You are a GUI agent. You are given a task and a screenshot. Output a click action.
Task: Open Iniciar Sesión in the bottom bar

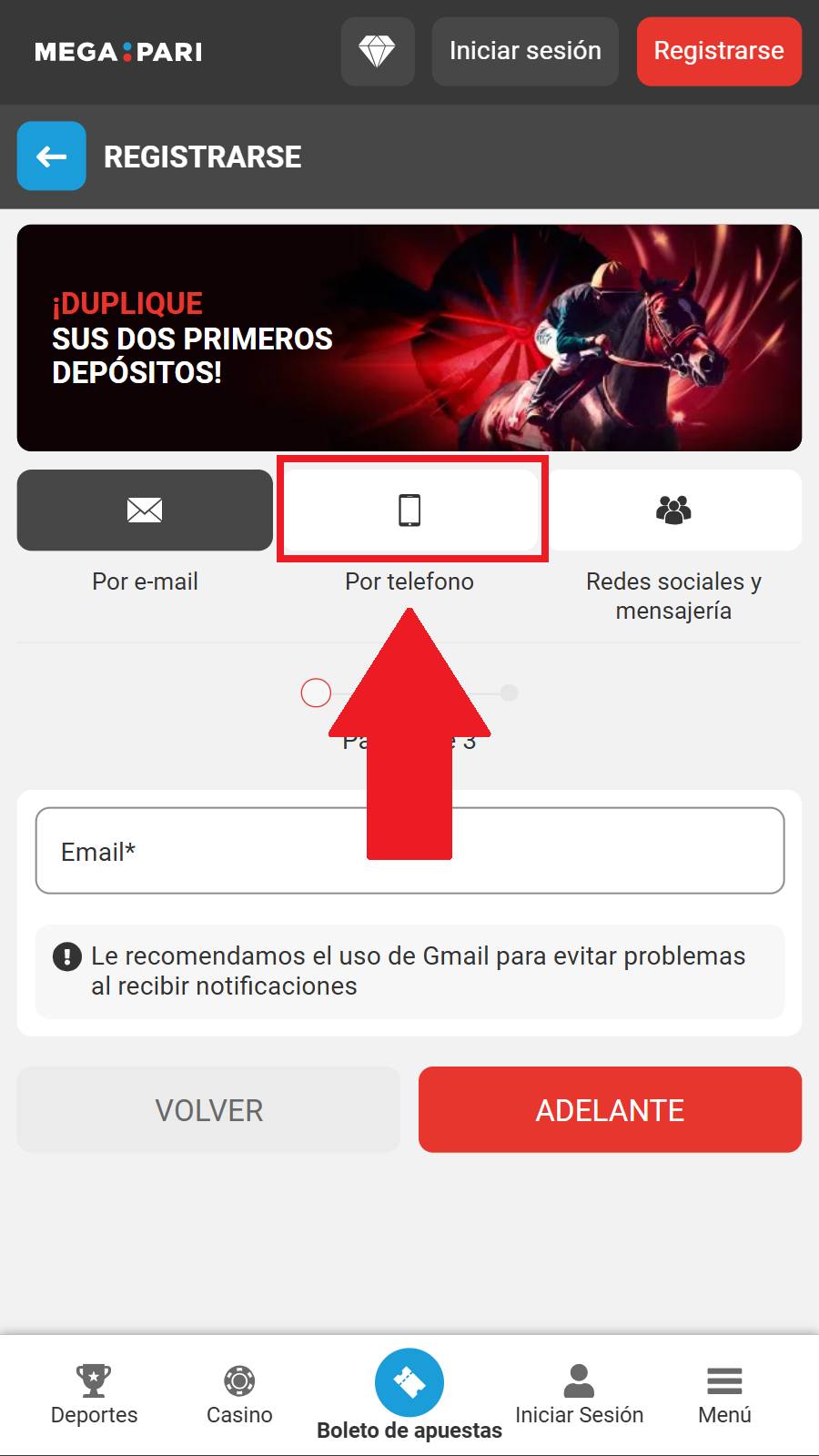579,1393
